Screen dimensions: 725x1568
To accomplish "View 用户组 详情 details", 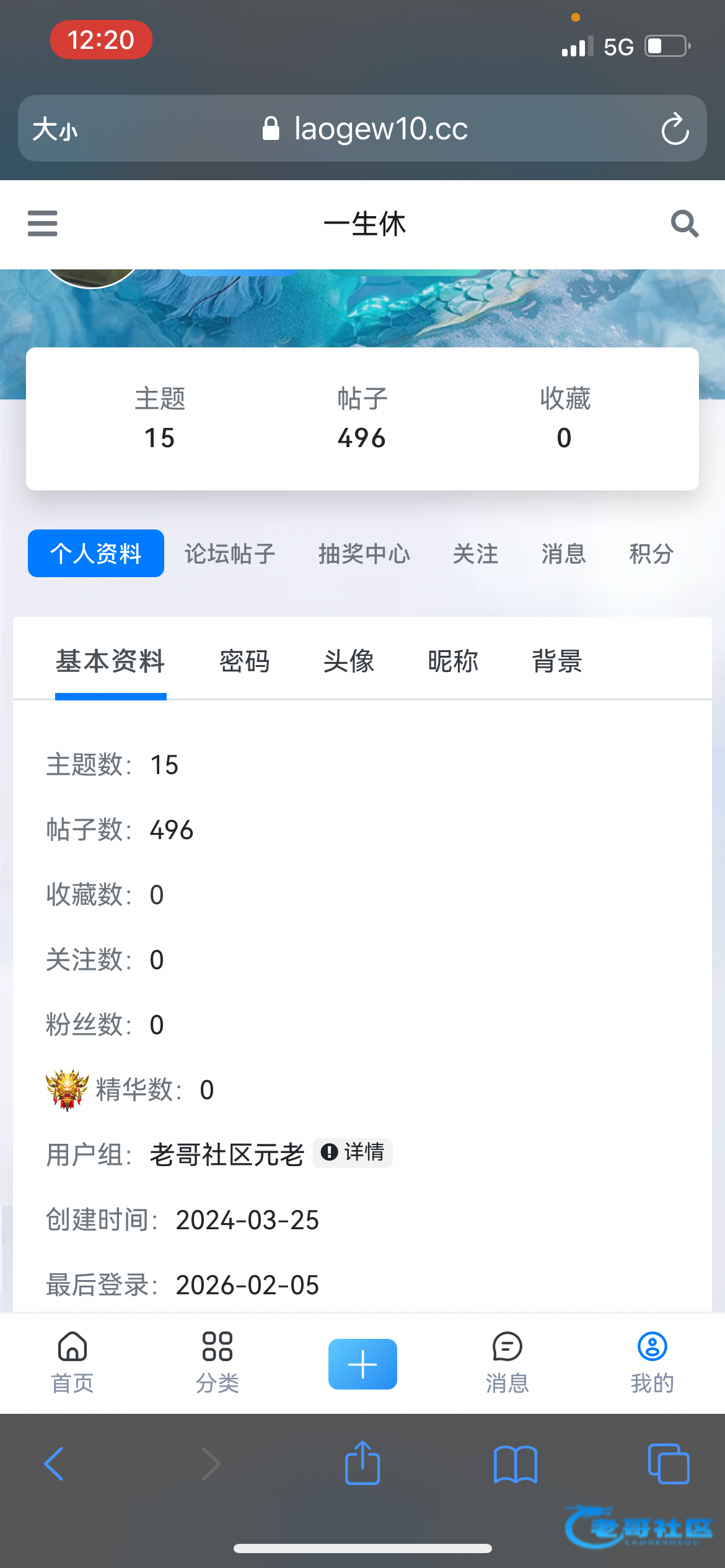I will coord(353,1152).
